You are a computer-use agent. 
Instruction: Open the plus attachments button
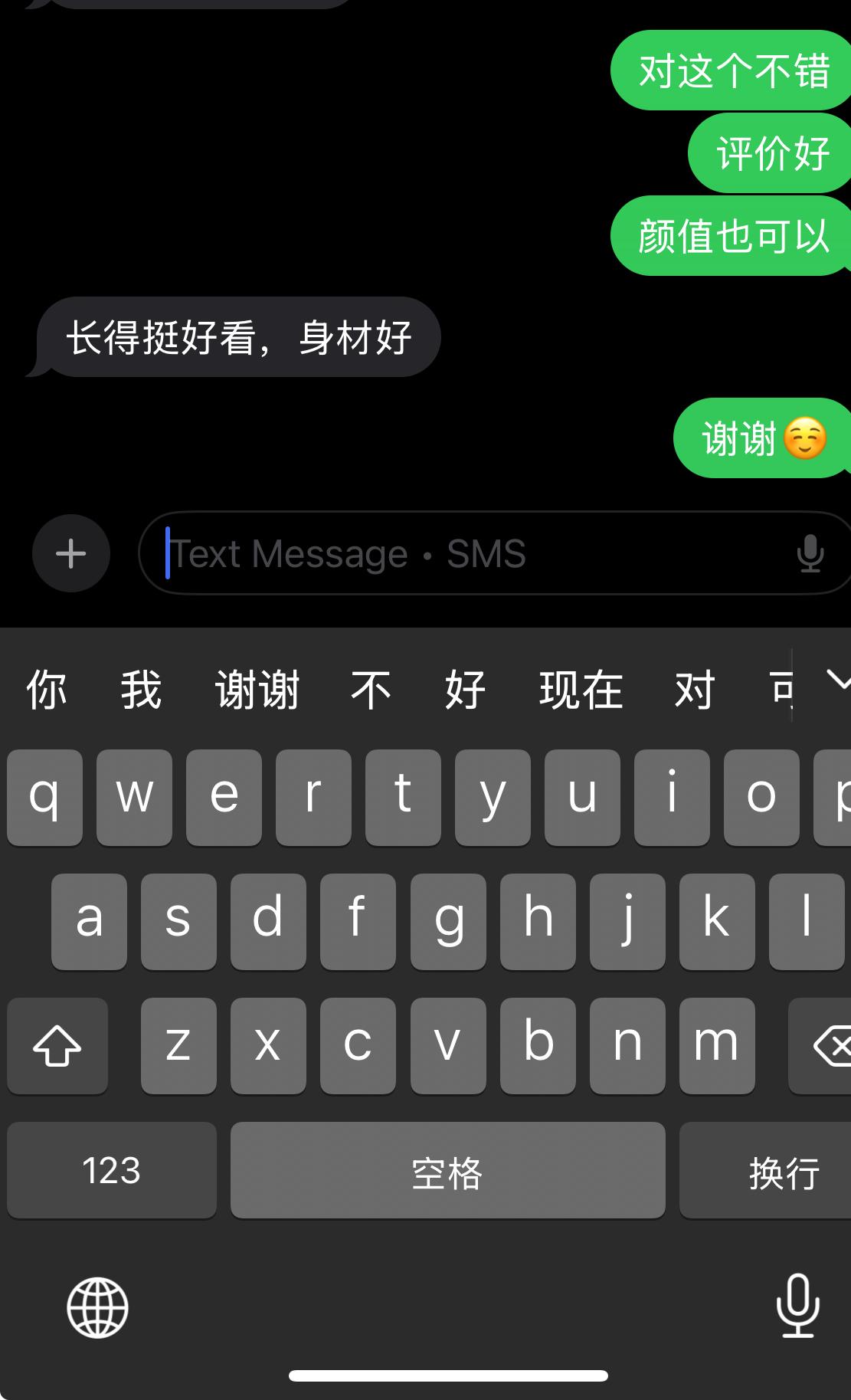71,553
